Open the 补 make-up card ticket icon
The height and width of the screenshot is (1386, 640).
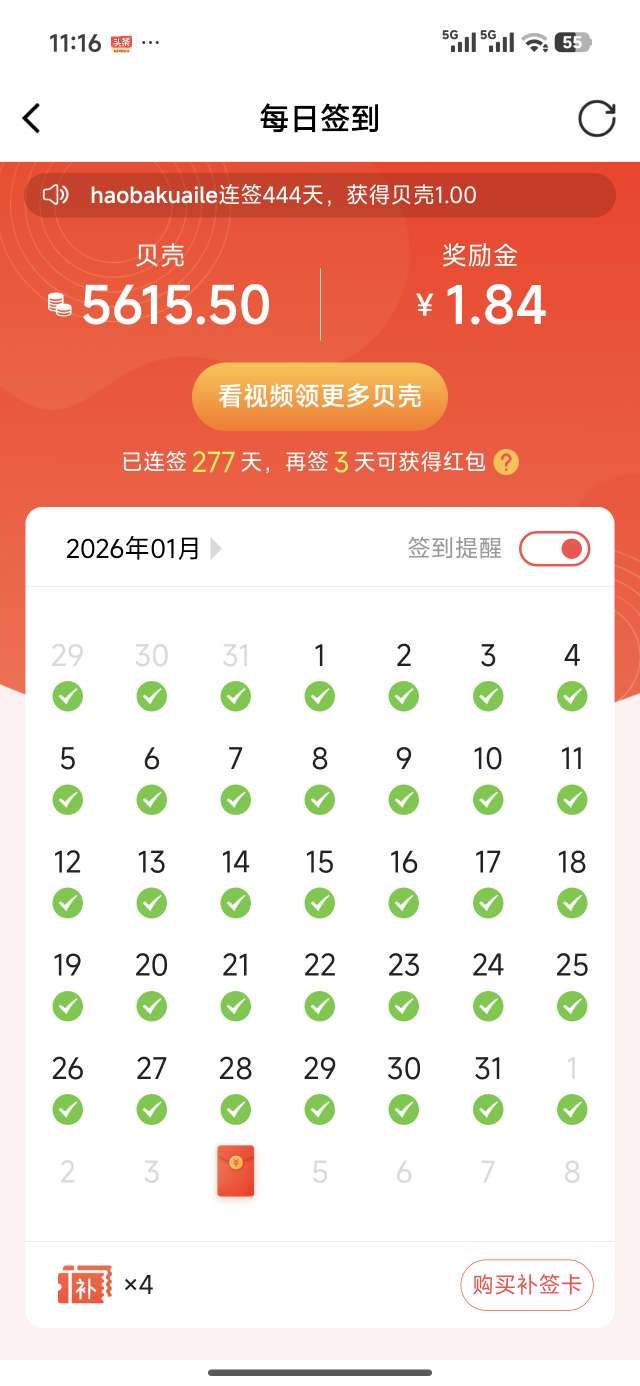point(84,1284)
